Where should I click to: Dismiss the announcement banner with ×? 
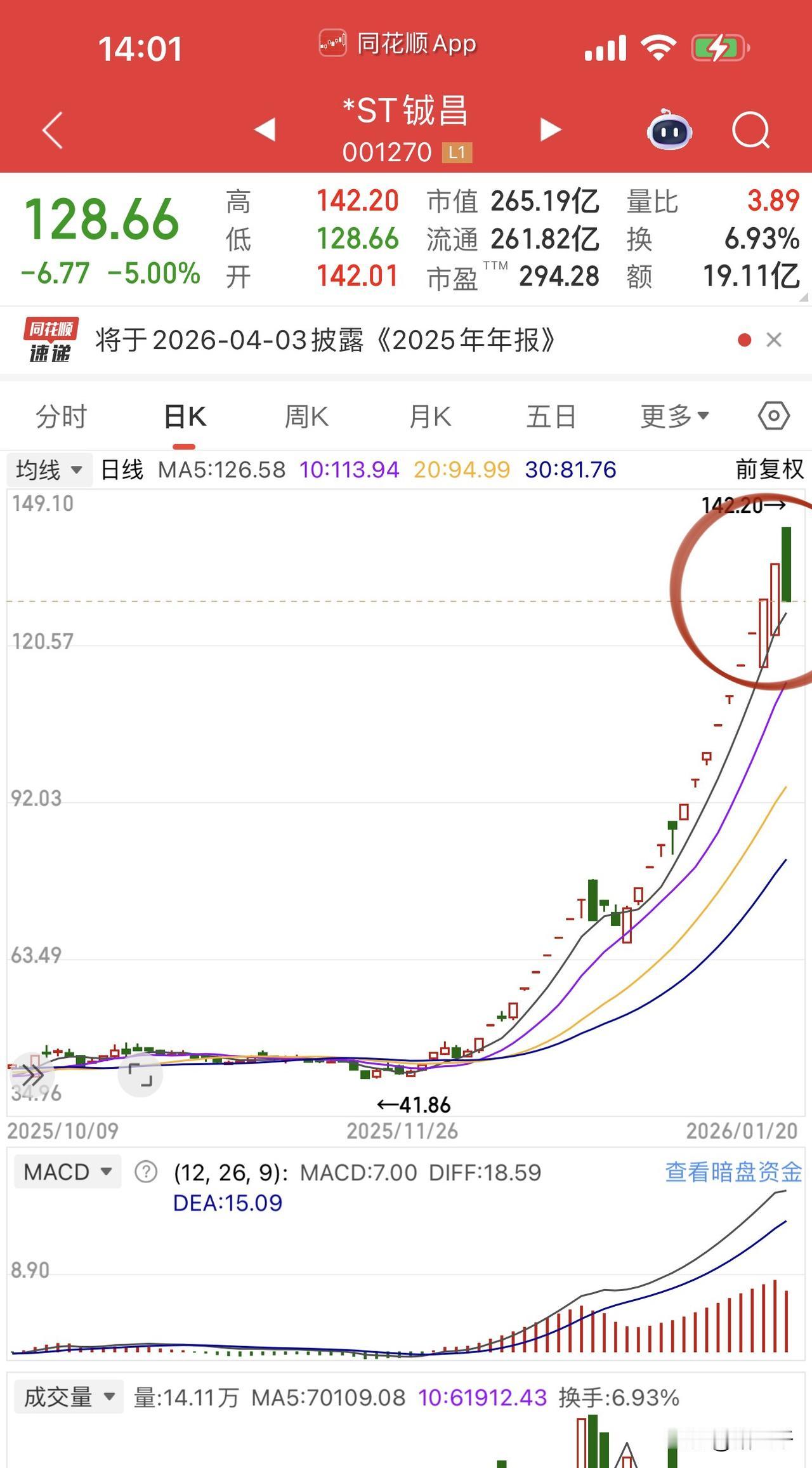click(775, 340)
